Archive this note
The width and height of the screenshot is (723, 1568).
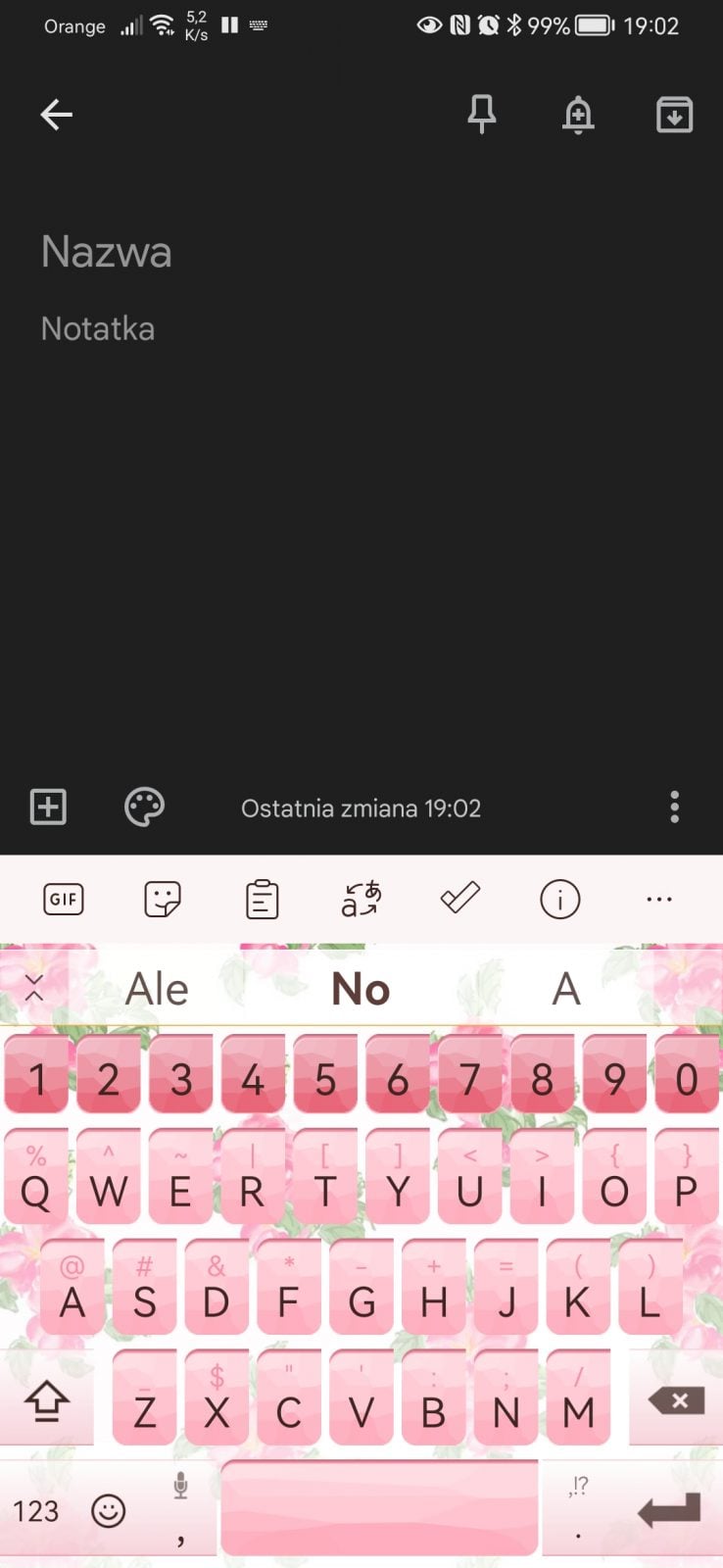pyautogui.click(x=674, y=115)
